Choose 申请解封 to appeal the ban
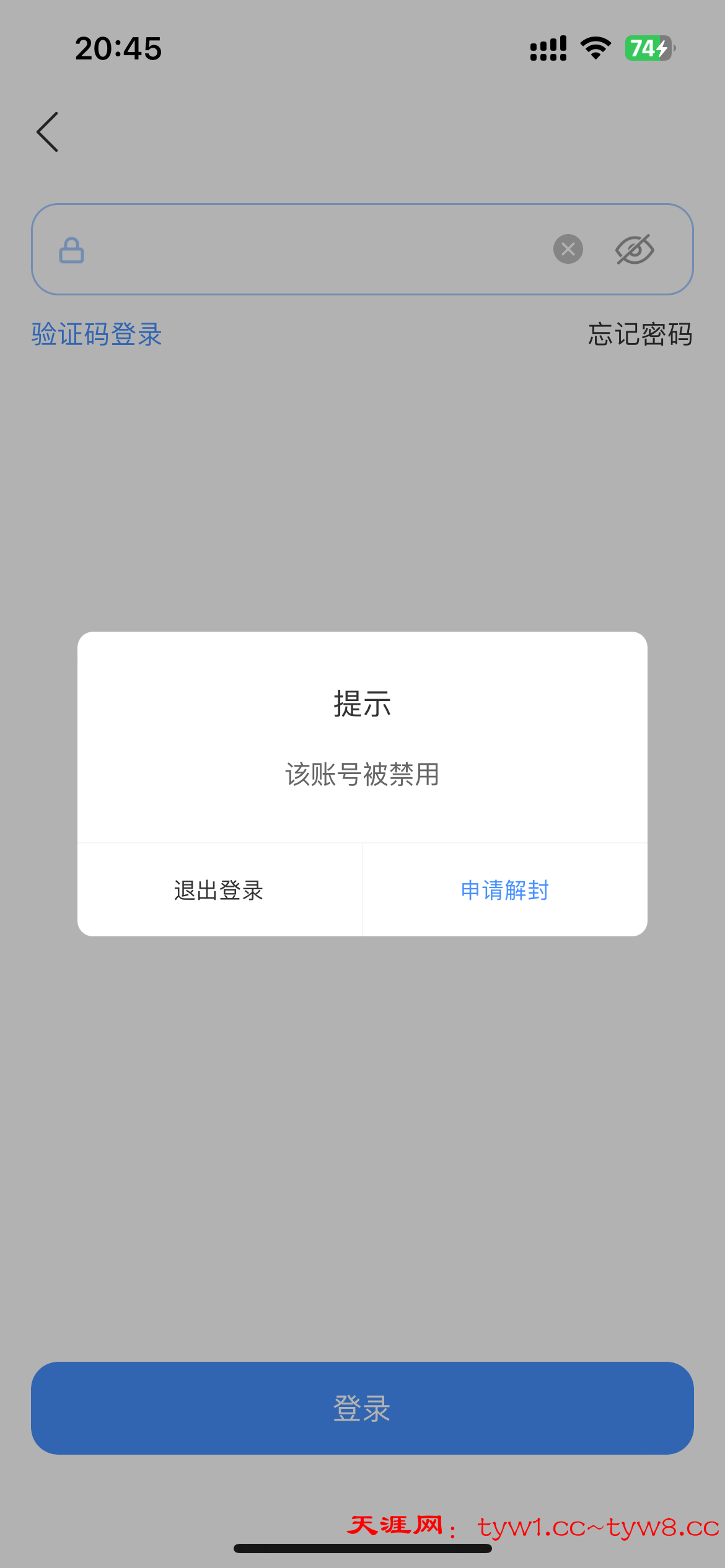The width and height of the screenshot is (725, 1568). pos(505,890)
